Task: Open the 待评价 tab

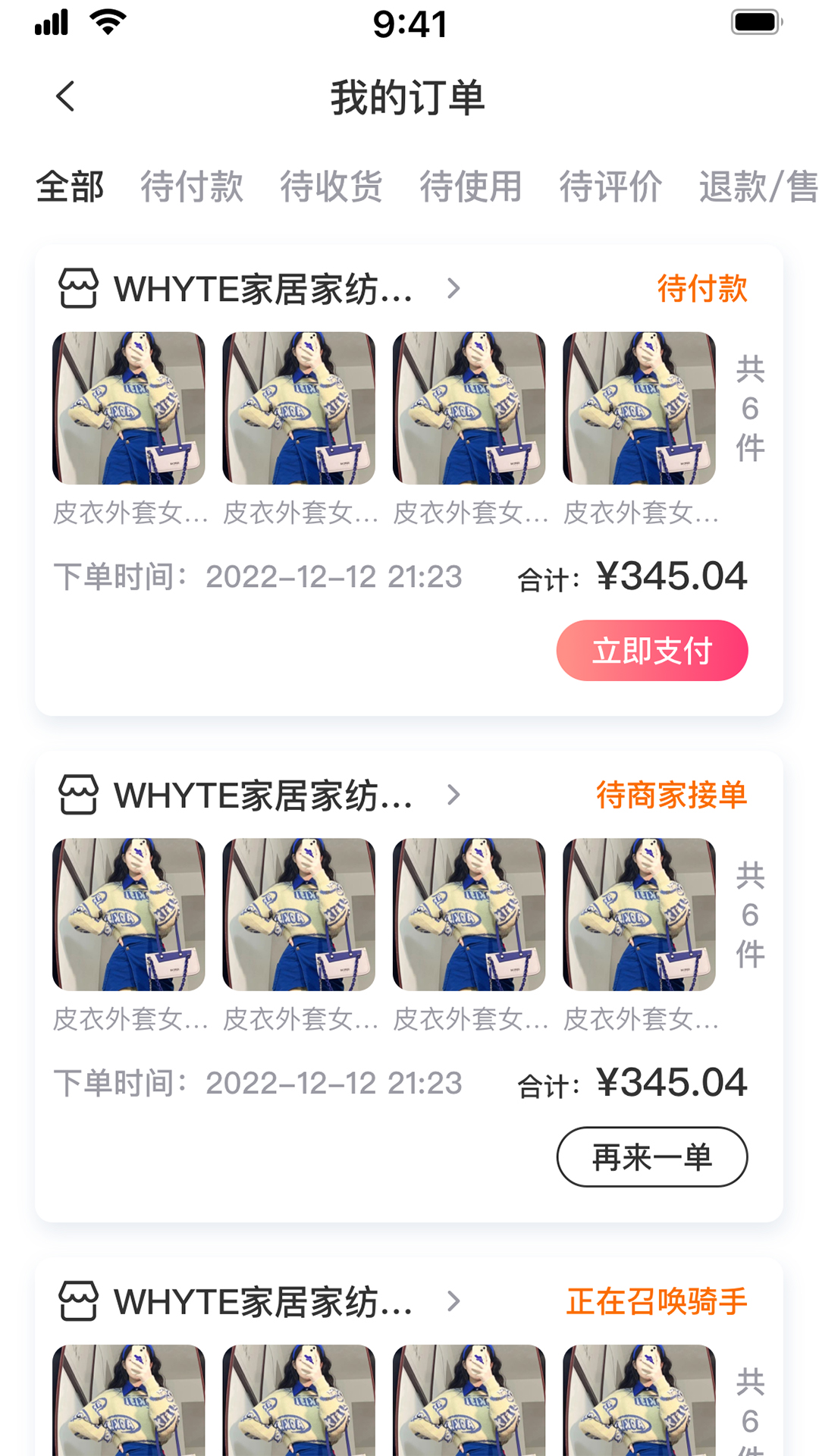Action: (x=610, y=187)
